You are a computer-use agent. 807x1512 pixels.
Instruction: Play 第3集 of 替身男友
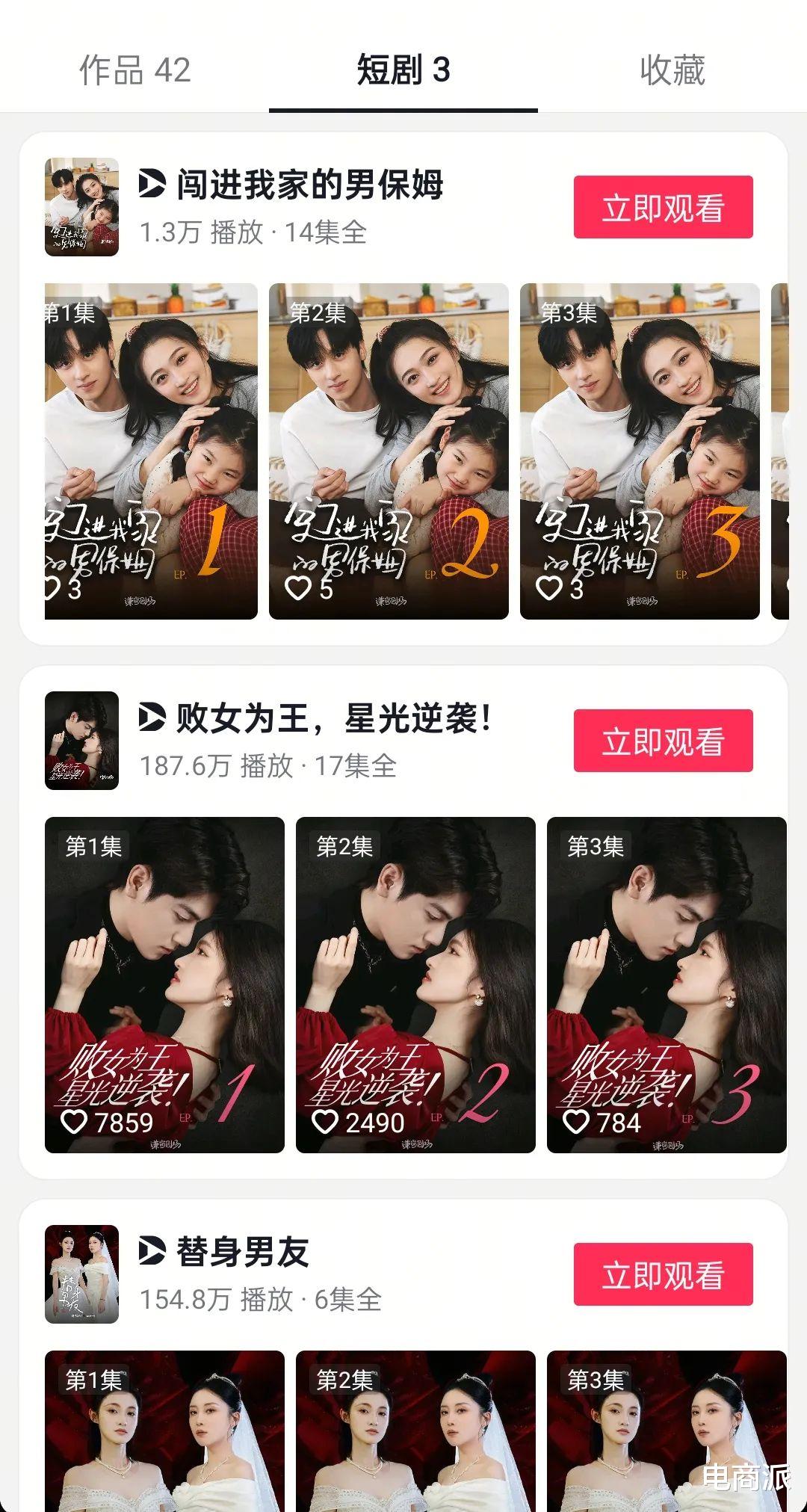pos(667,1431)
